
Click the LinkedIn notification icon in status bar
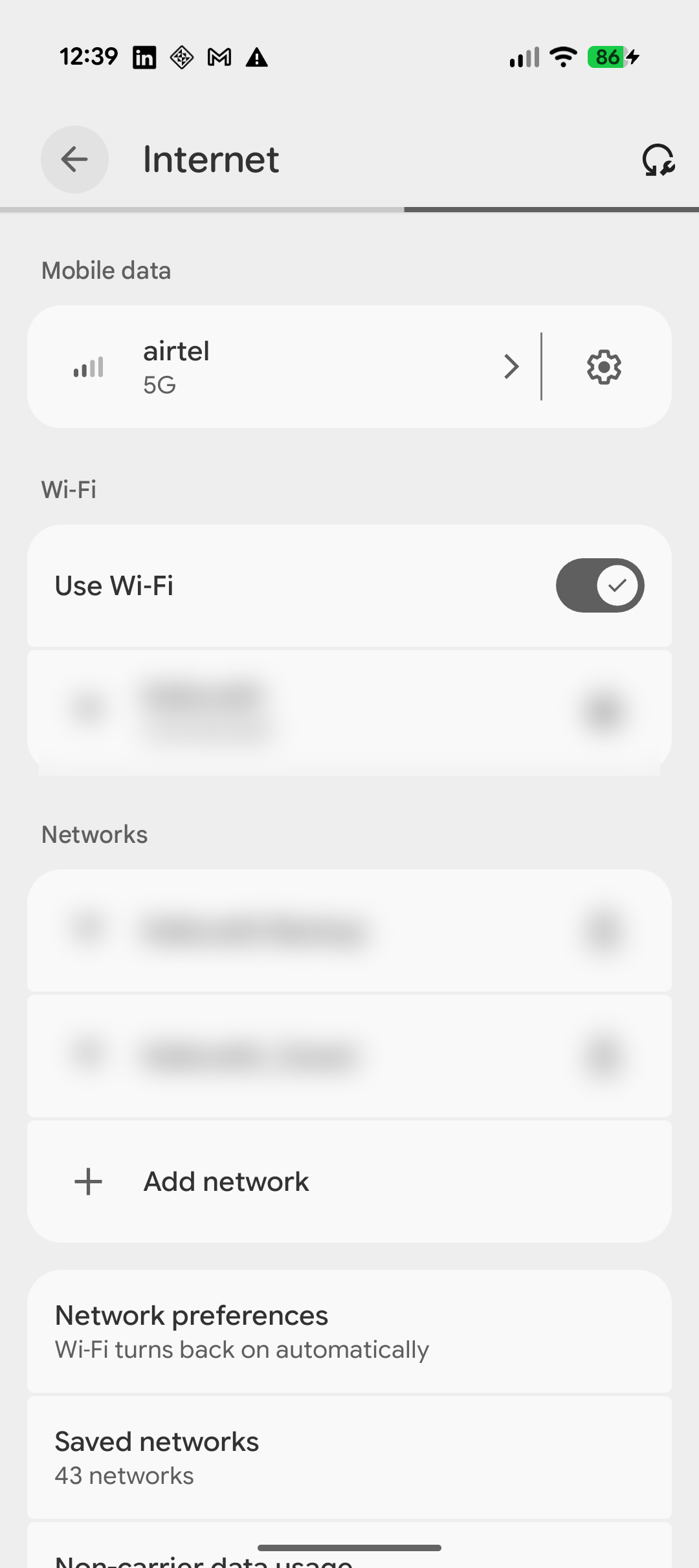[x=144, y=57]
